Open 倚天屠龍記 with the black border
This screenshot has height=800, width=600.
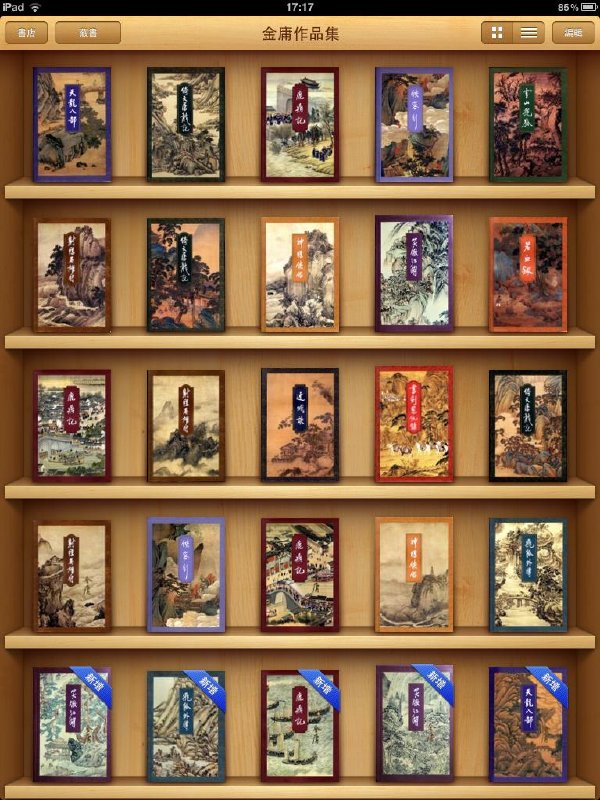click(528, 424)
